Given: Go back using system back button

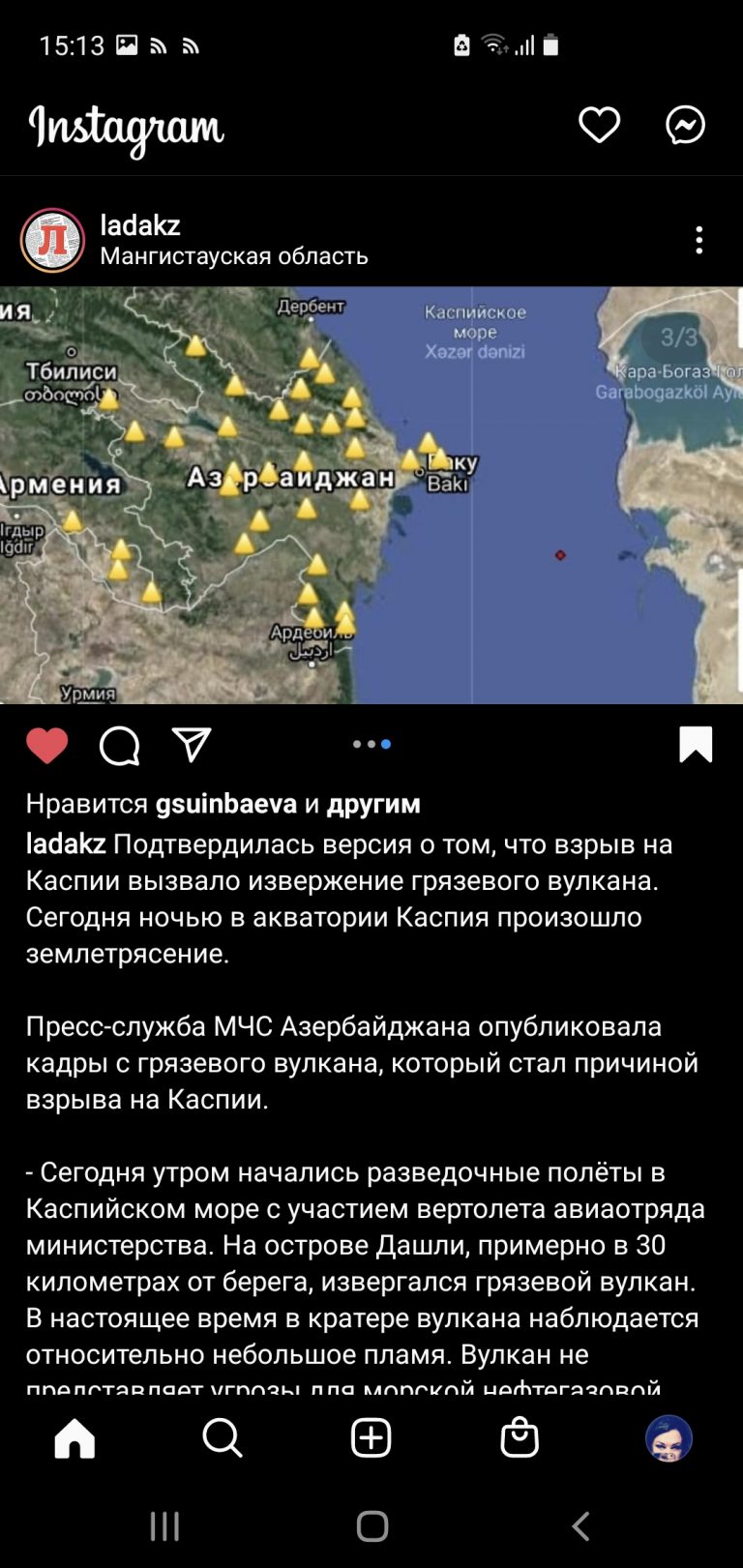Looking at the screenshot, I should point(580,1526).
